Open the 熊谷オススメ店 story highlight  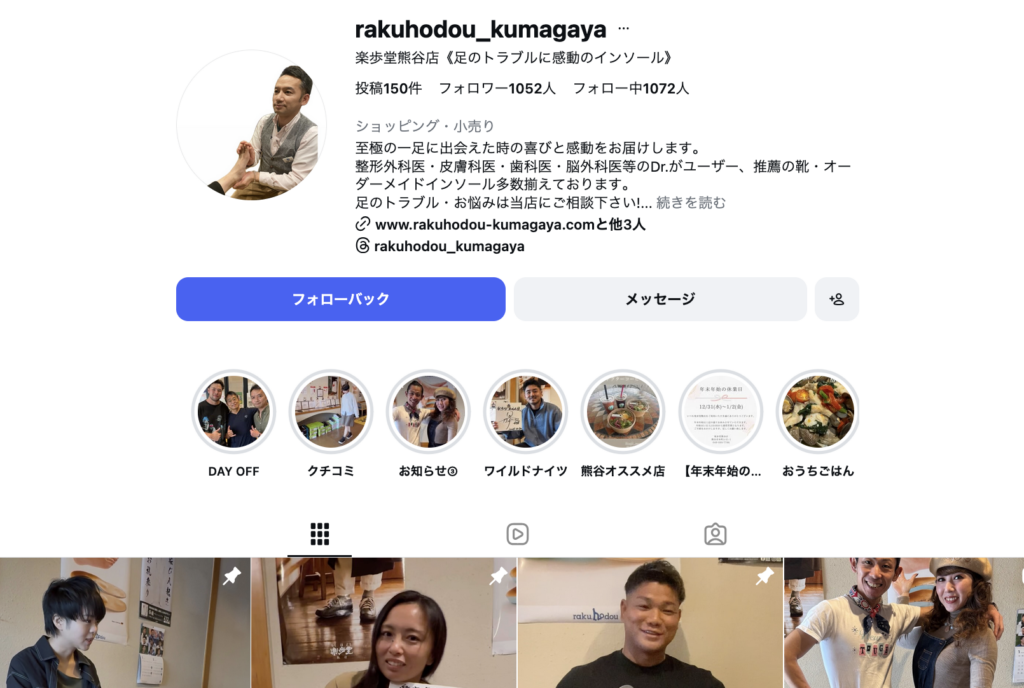coord(623,412)
